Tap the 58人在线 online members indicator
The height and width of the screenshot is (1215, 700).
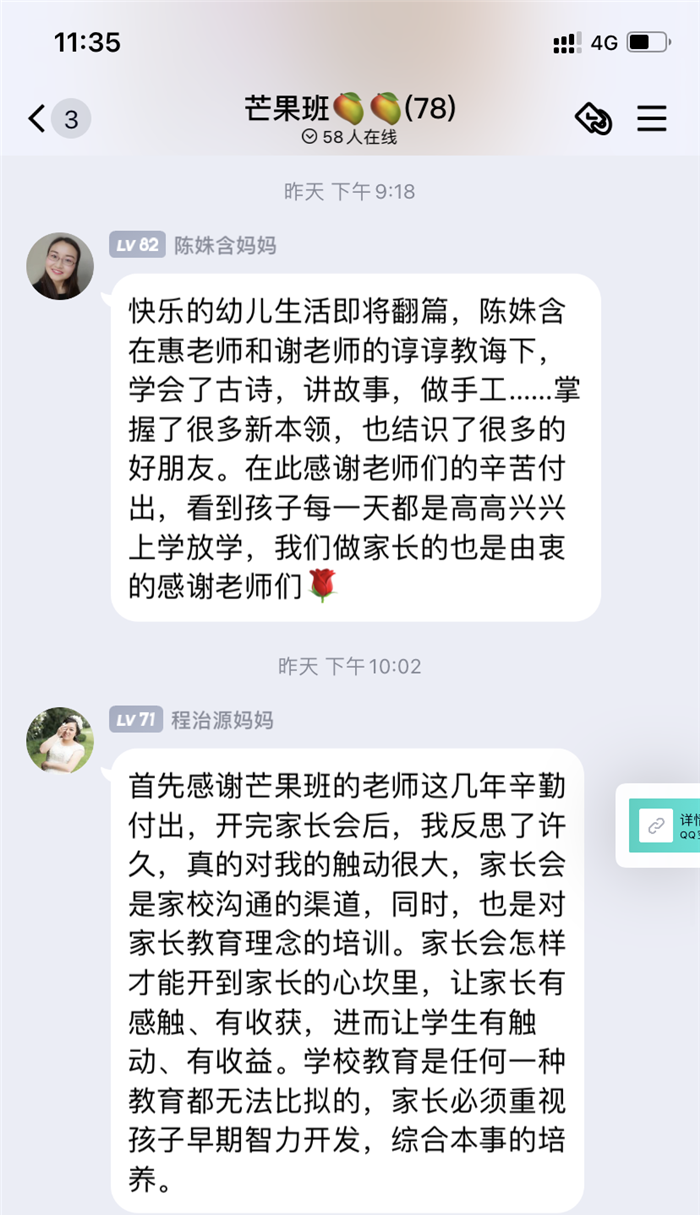pos(350,137)
